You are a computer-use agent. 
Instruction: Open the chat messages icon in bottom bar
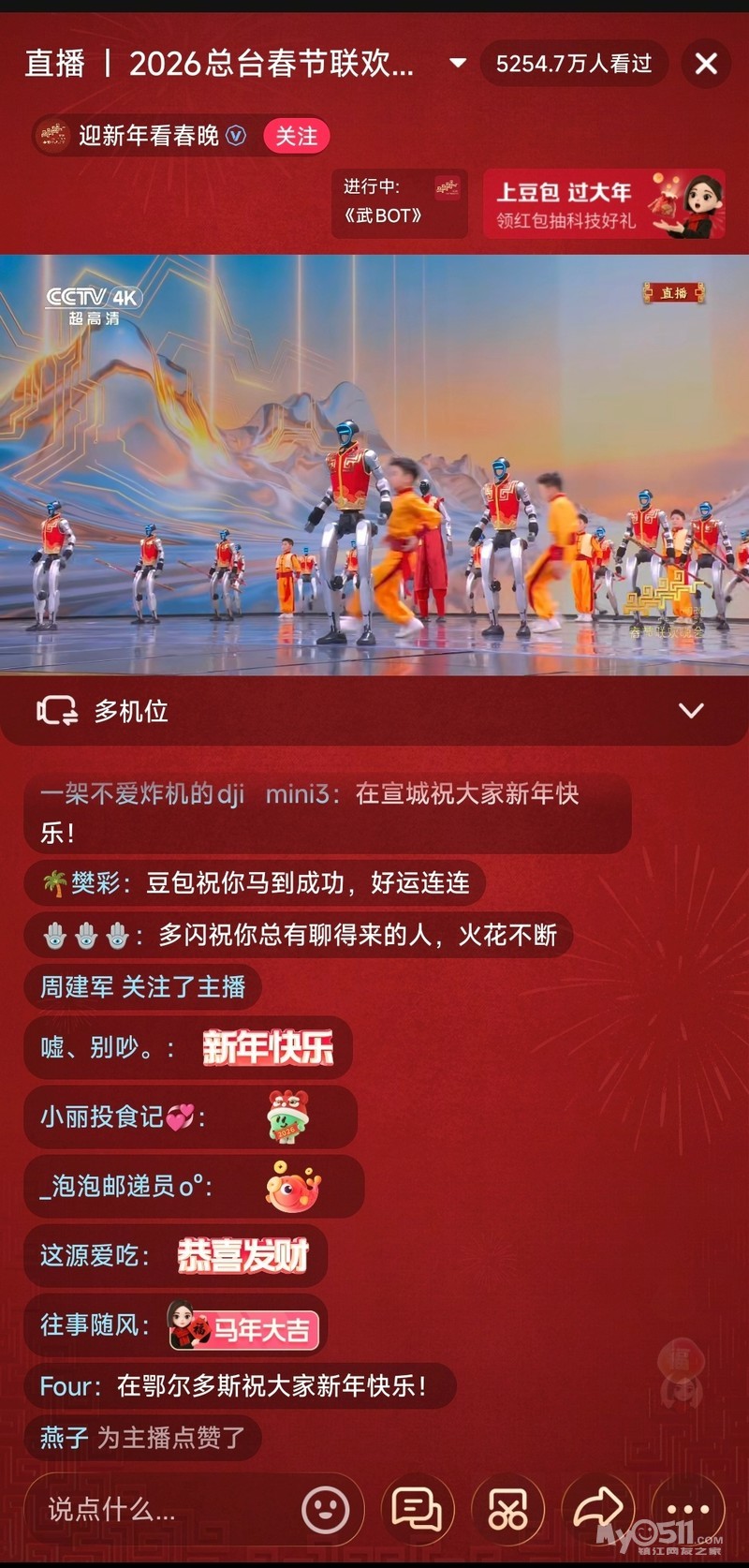tap(417, 1509)
